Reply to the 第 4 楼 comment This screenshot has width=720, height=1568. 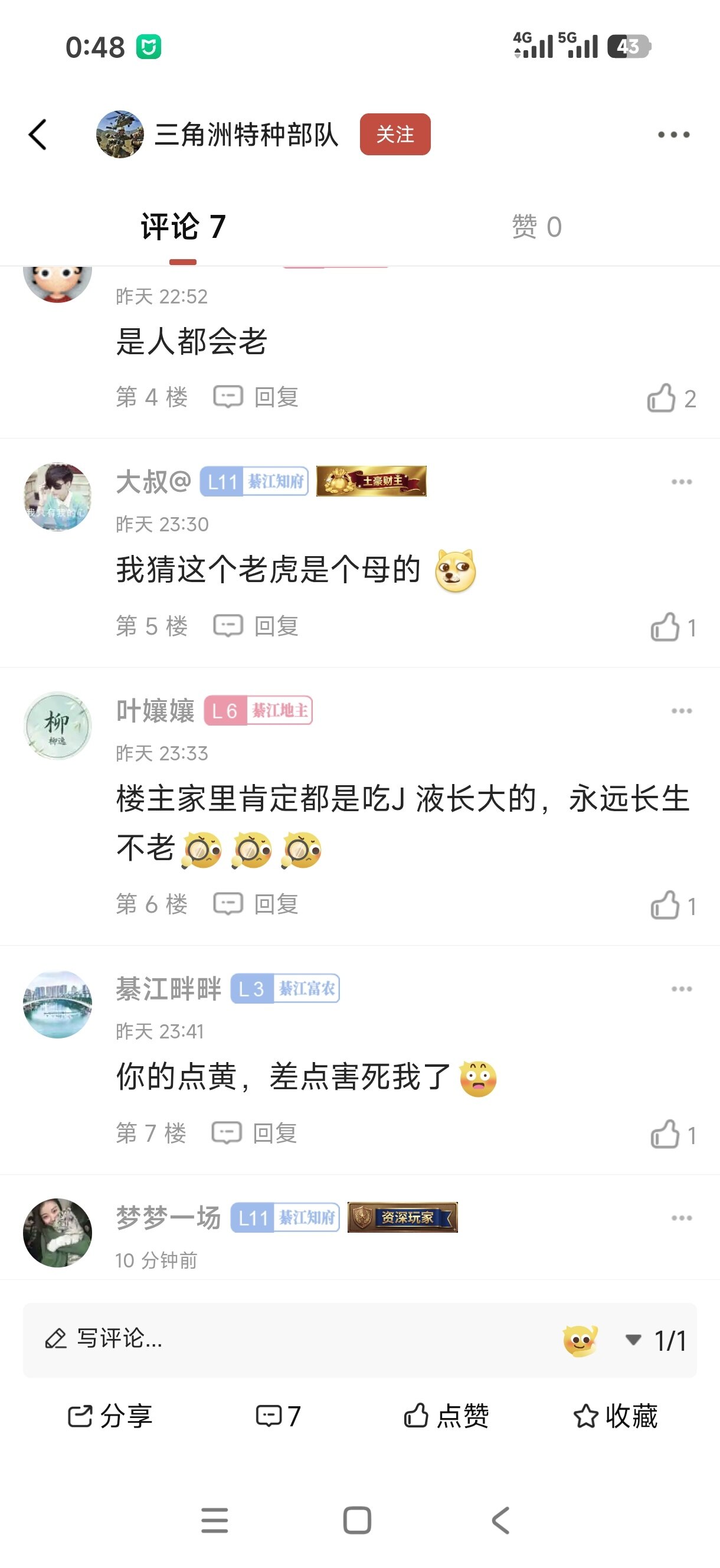tap(256, 397)
